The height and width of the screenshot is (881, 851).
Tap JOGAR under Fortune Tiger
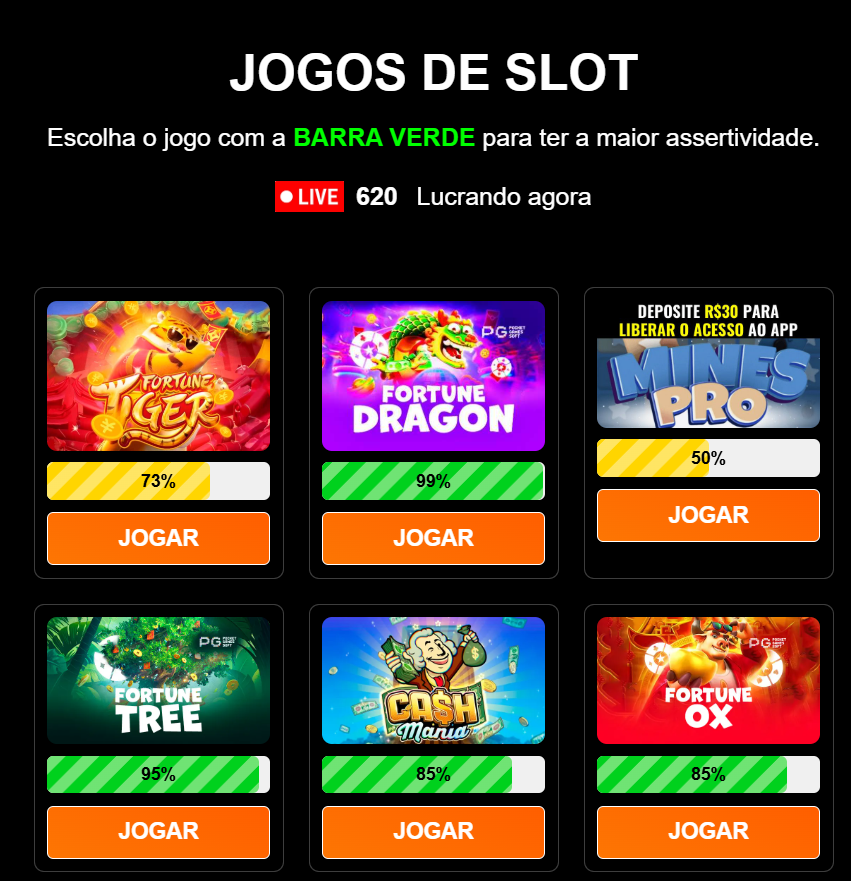click(x=158, y=538)
